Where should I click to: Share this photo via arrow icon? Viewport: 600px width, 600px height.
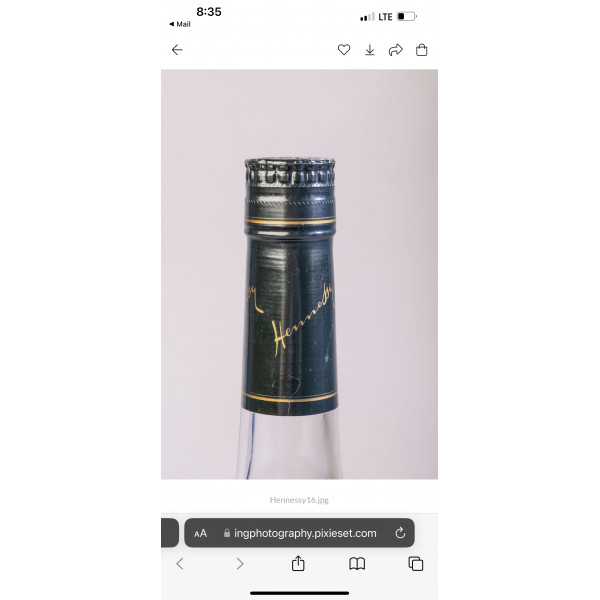pyautogui.click(x=396, y=50)
